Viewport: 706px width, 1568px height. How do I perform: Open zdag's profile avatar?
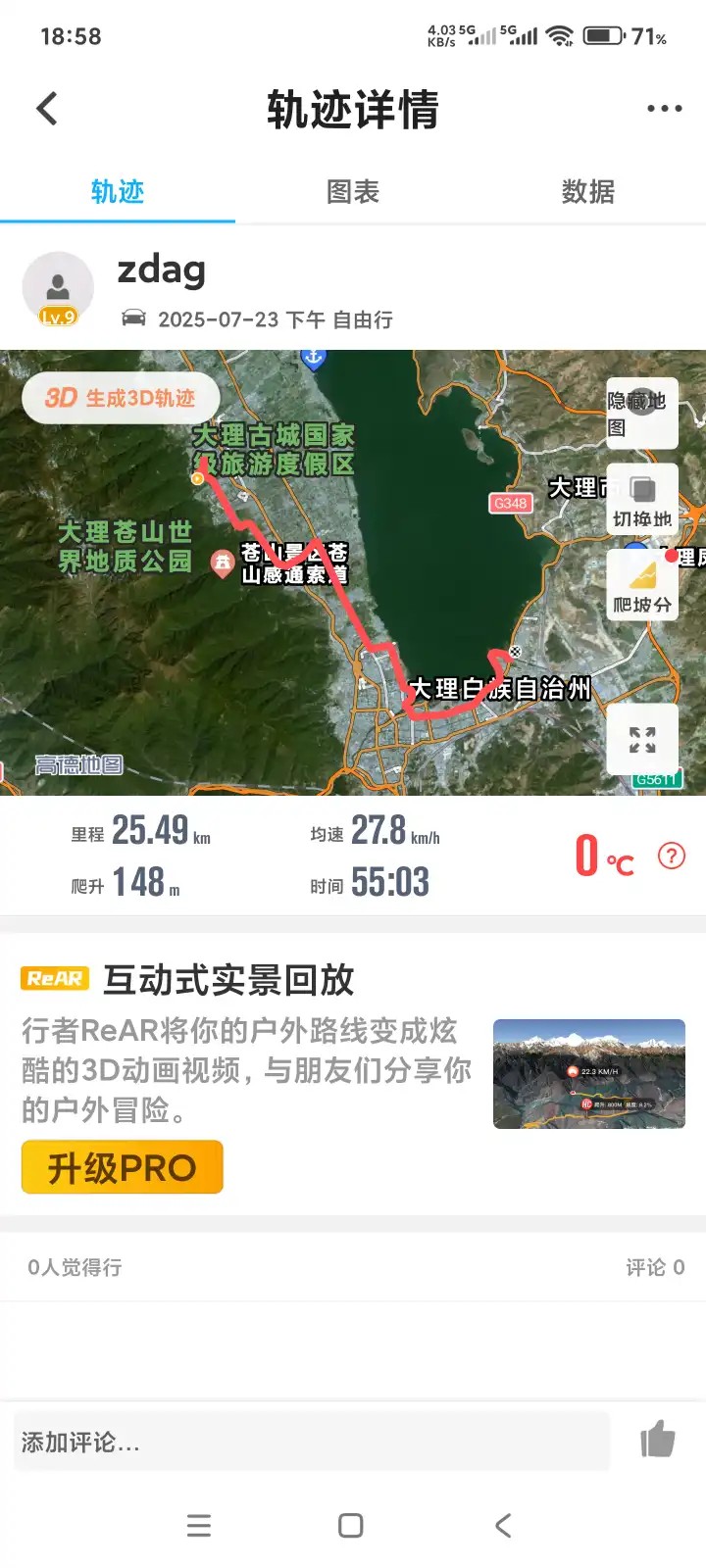58,288
